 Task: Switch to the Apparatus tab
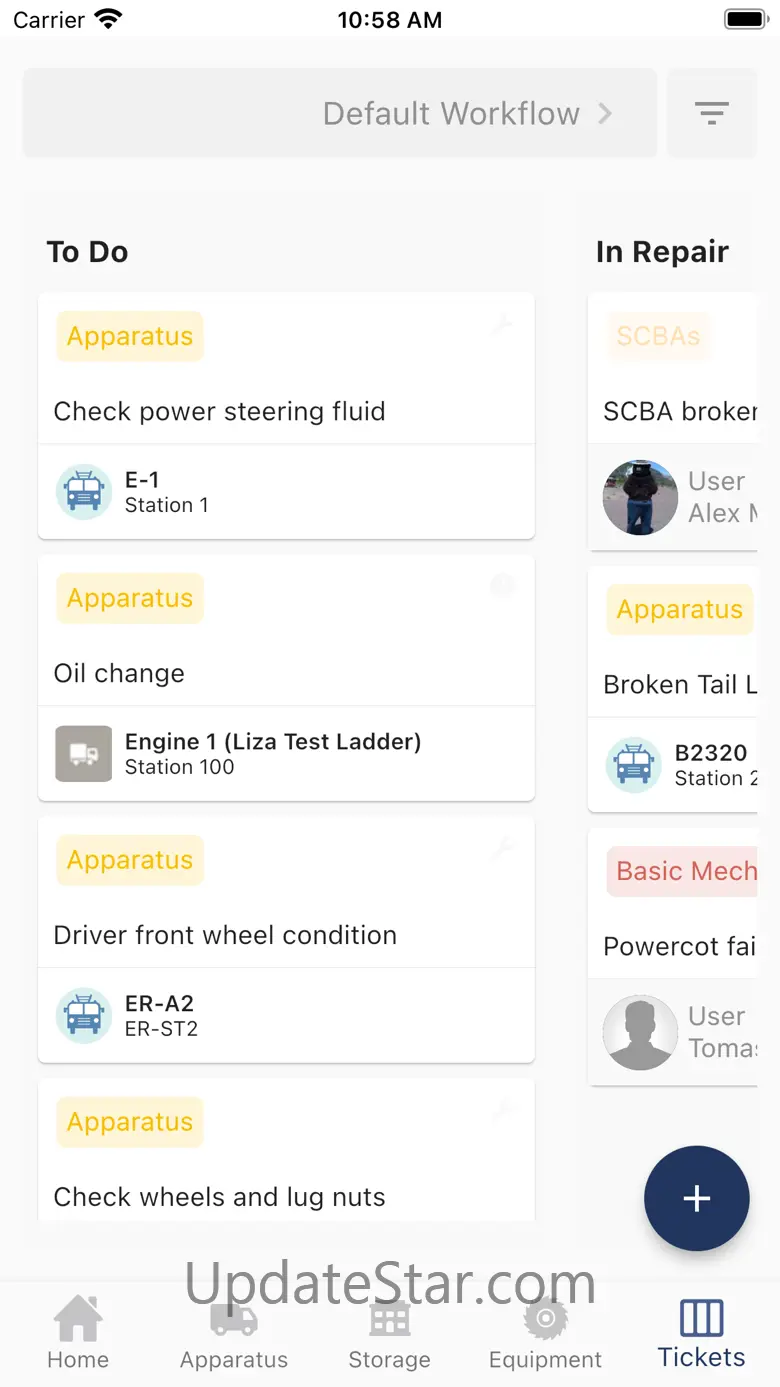(x=234, y=1333)
